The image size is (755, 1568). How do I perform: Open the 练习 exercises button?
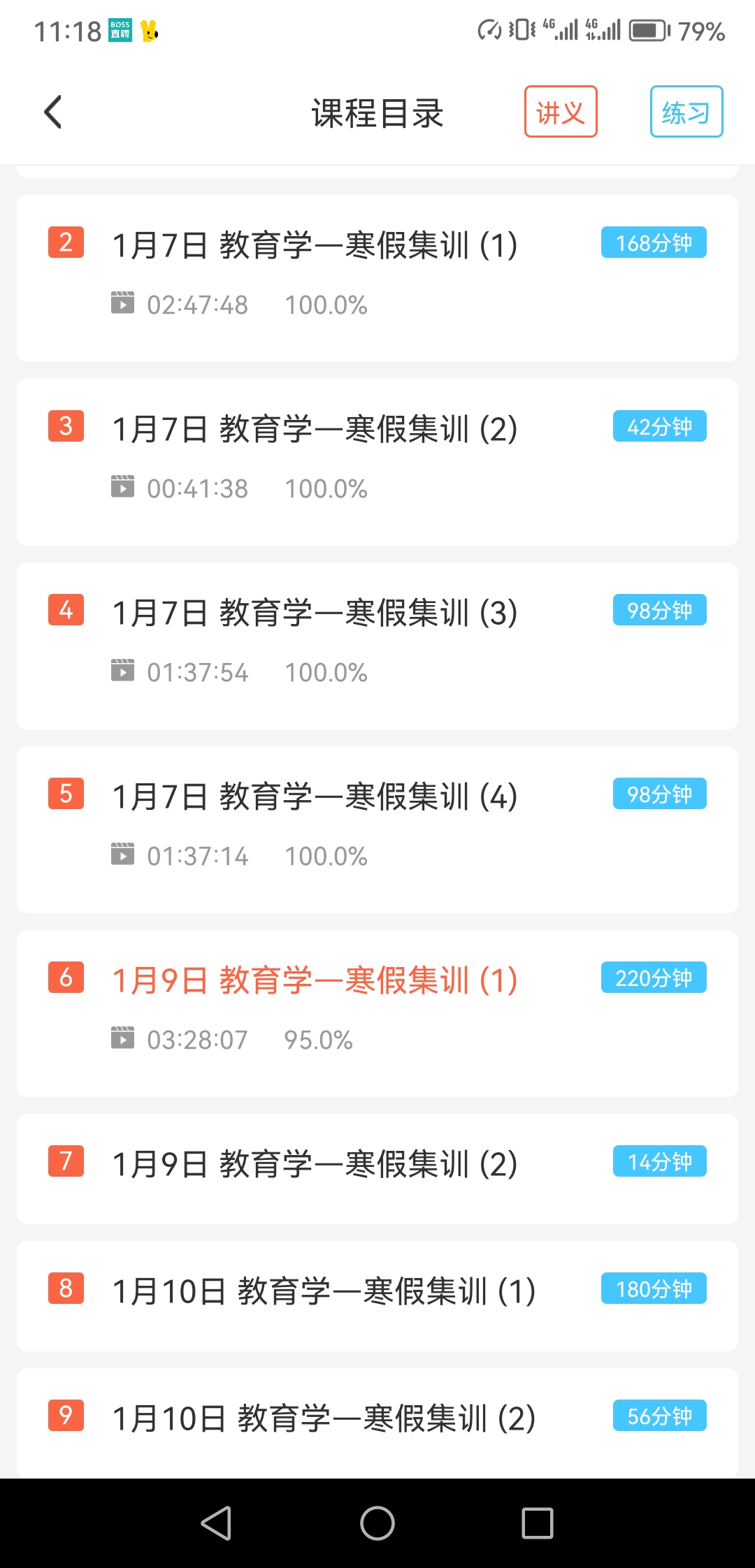686,112
